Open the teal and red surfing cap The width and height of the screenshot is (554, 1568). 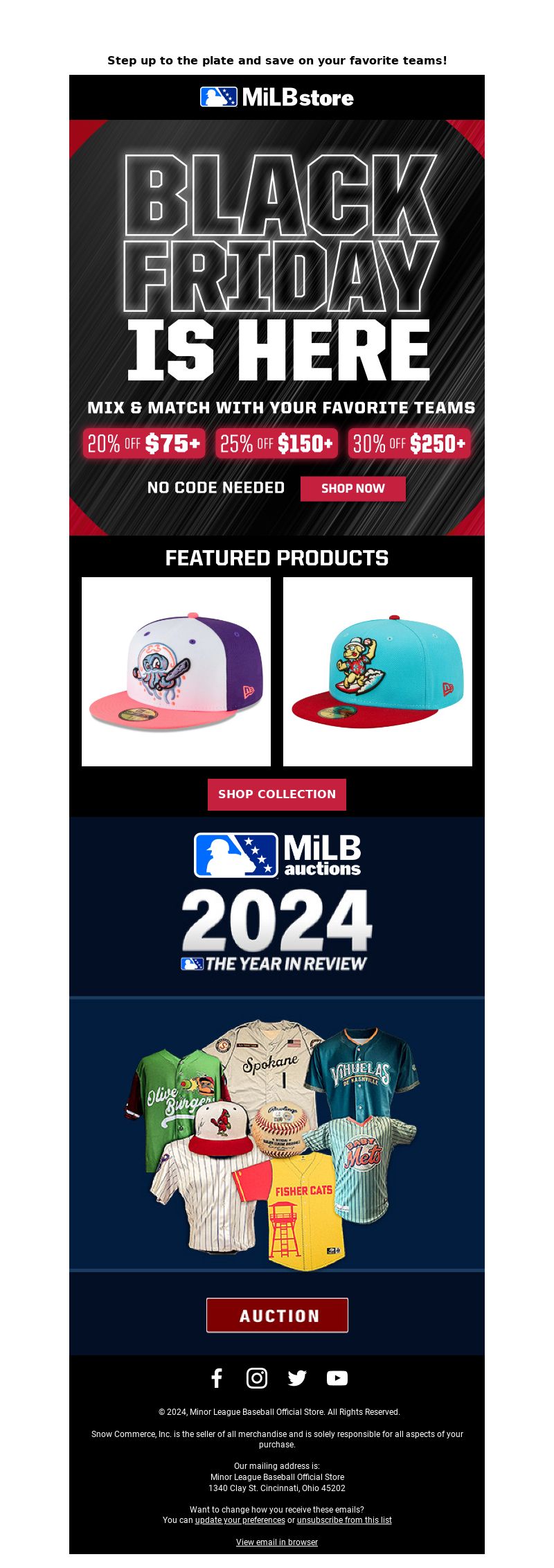point(377,671)
